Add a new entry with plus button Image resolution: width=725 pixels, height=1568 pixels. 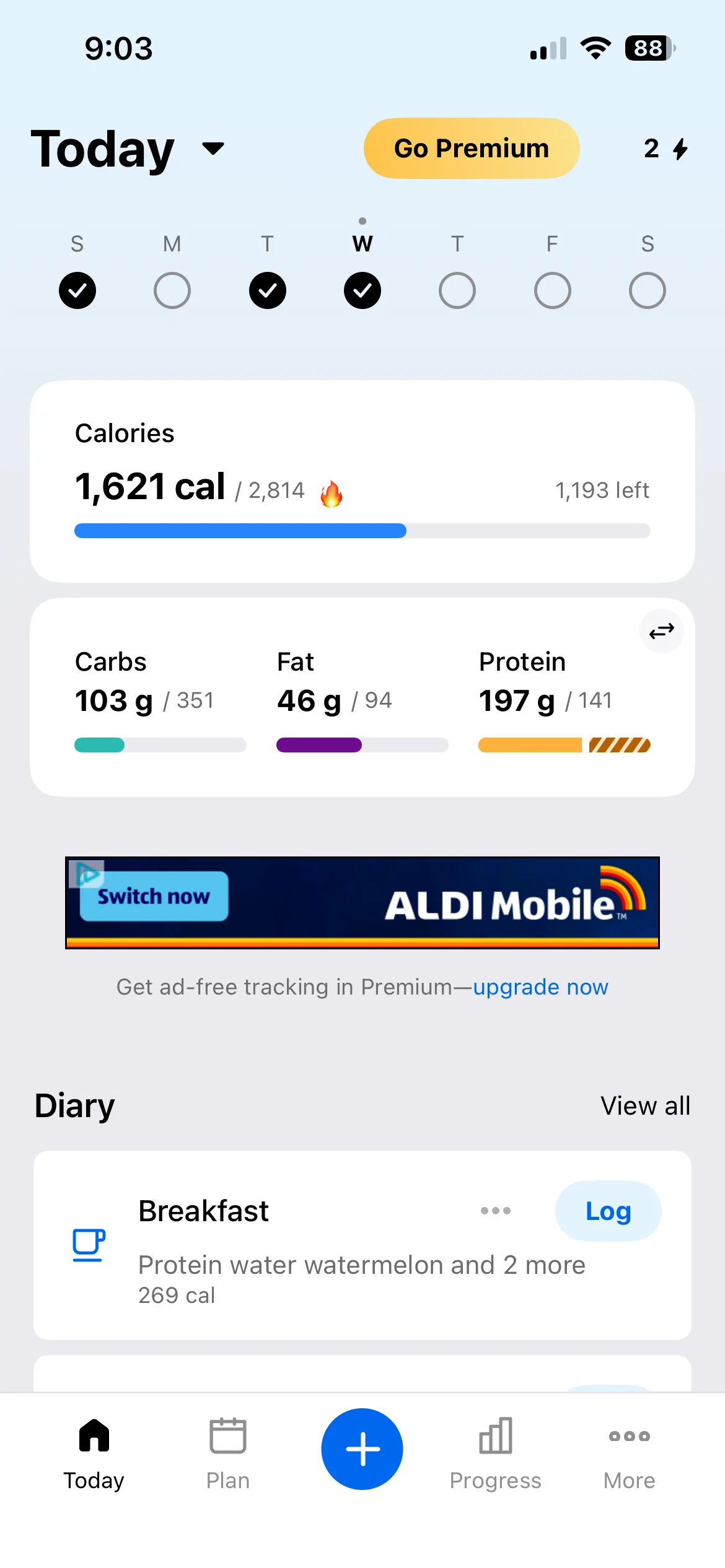(x=362, y=1449)
